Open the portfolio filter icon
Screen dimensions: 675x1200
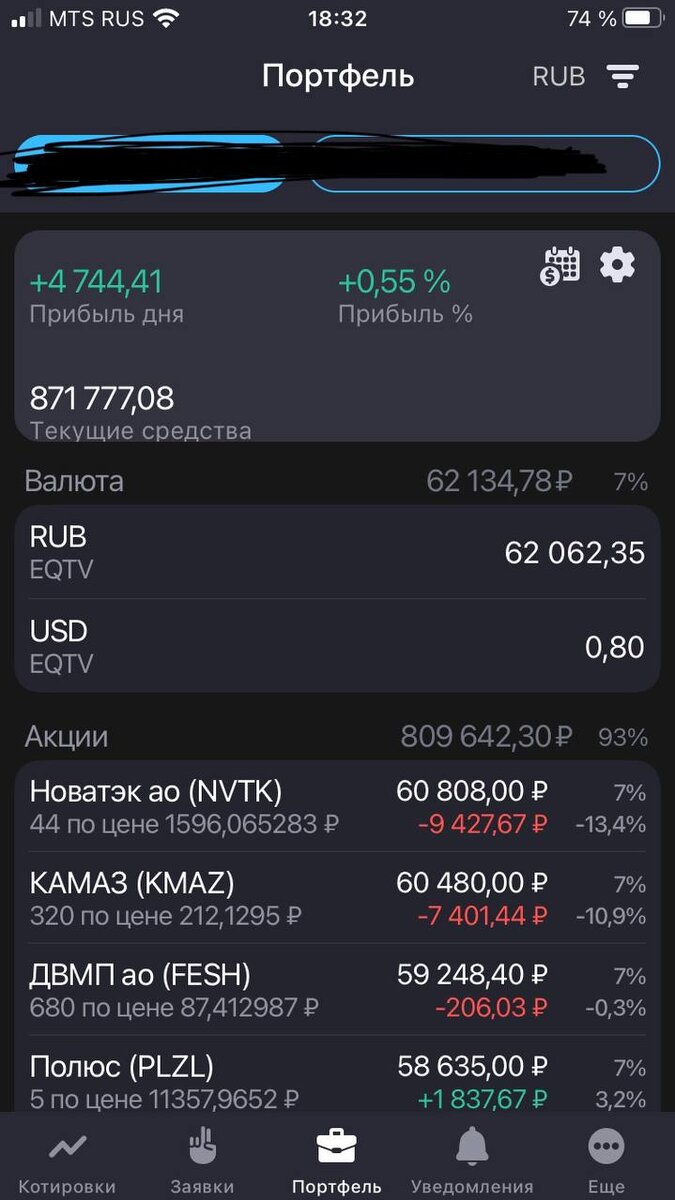click(x=623, y=76)
